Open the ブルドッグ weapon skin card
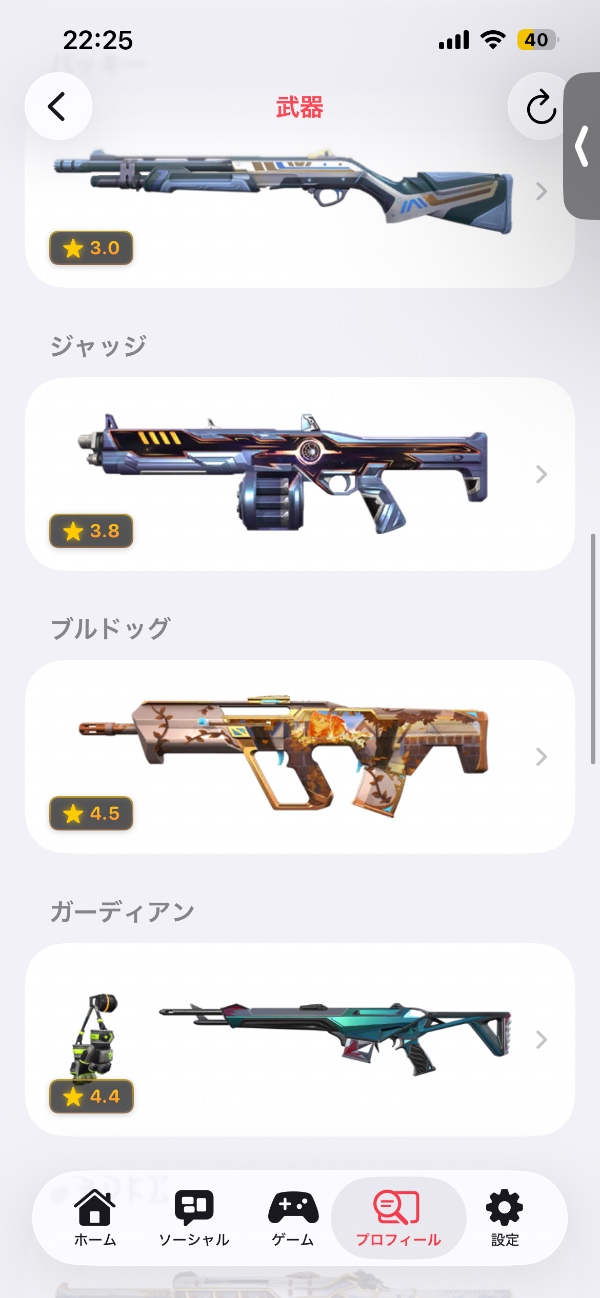The height and width of the screenshot is (1298, 600). pyautogui.click(x=300, y=756)
